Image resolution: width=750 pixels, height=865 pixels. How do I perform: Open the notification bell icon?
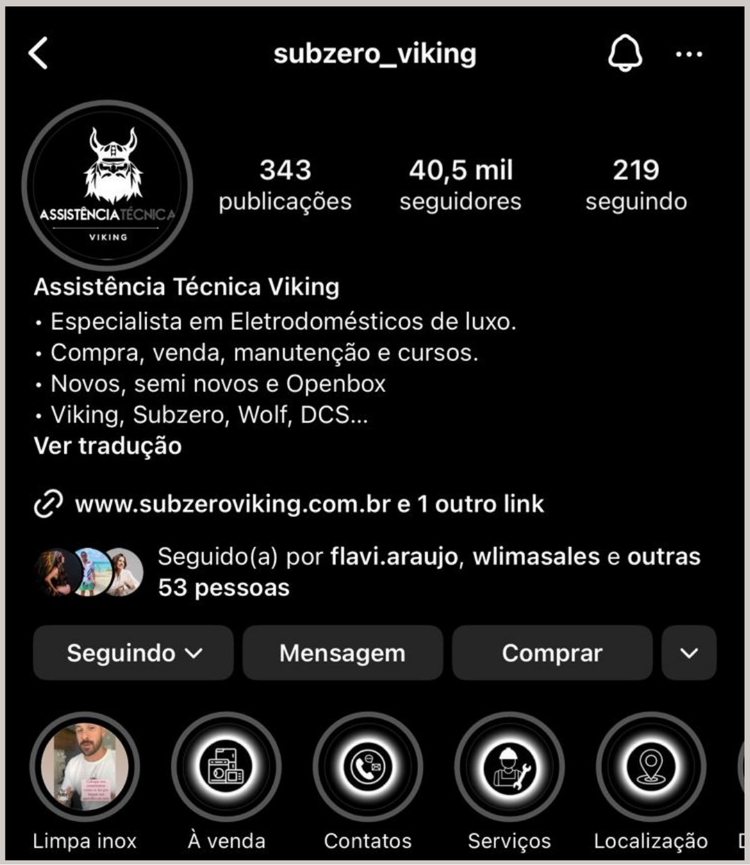[625, 55]
